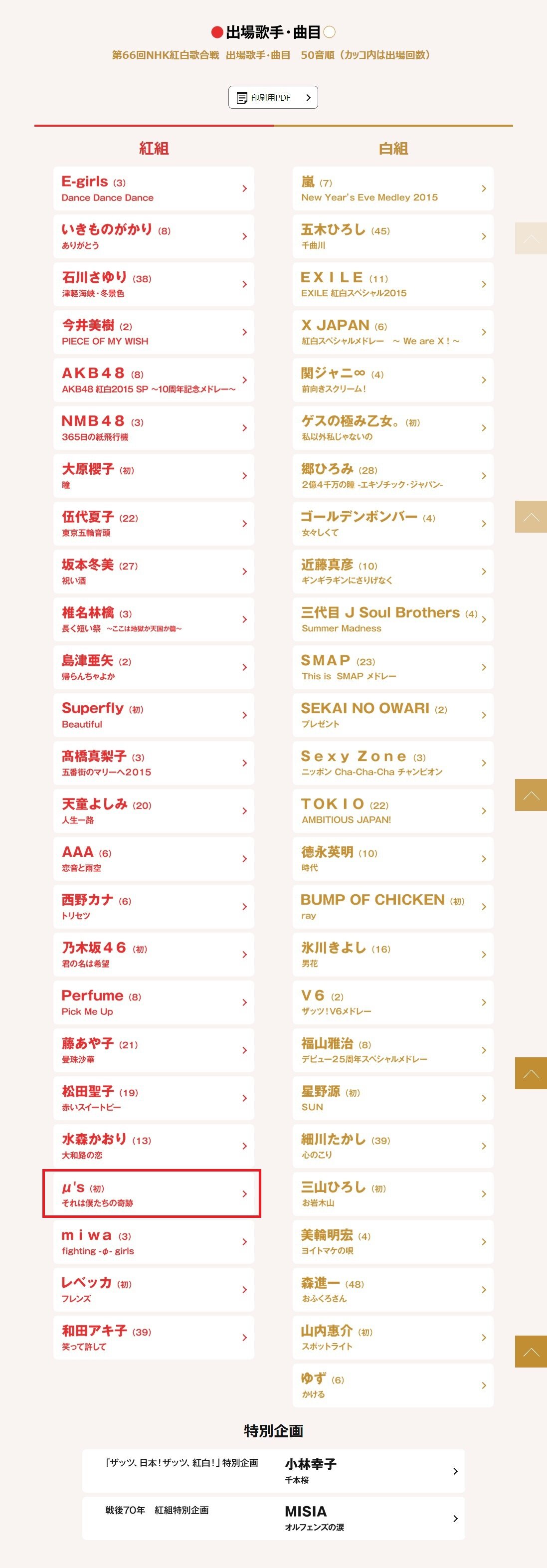Open AKB48 紅白2015 SP entry
Viewport: 547px width, 1568px height.
154,380
